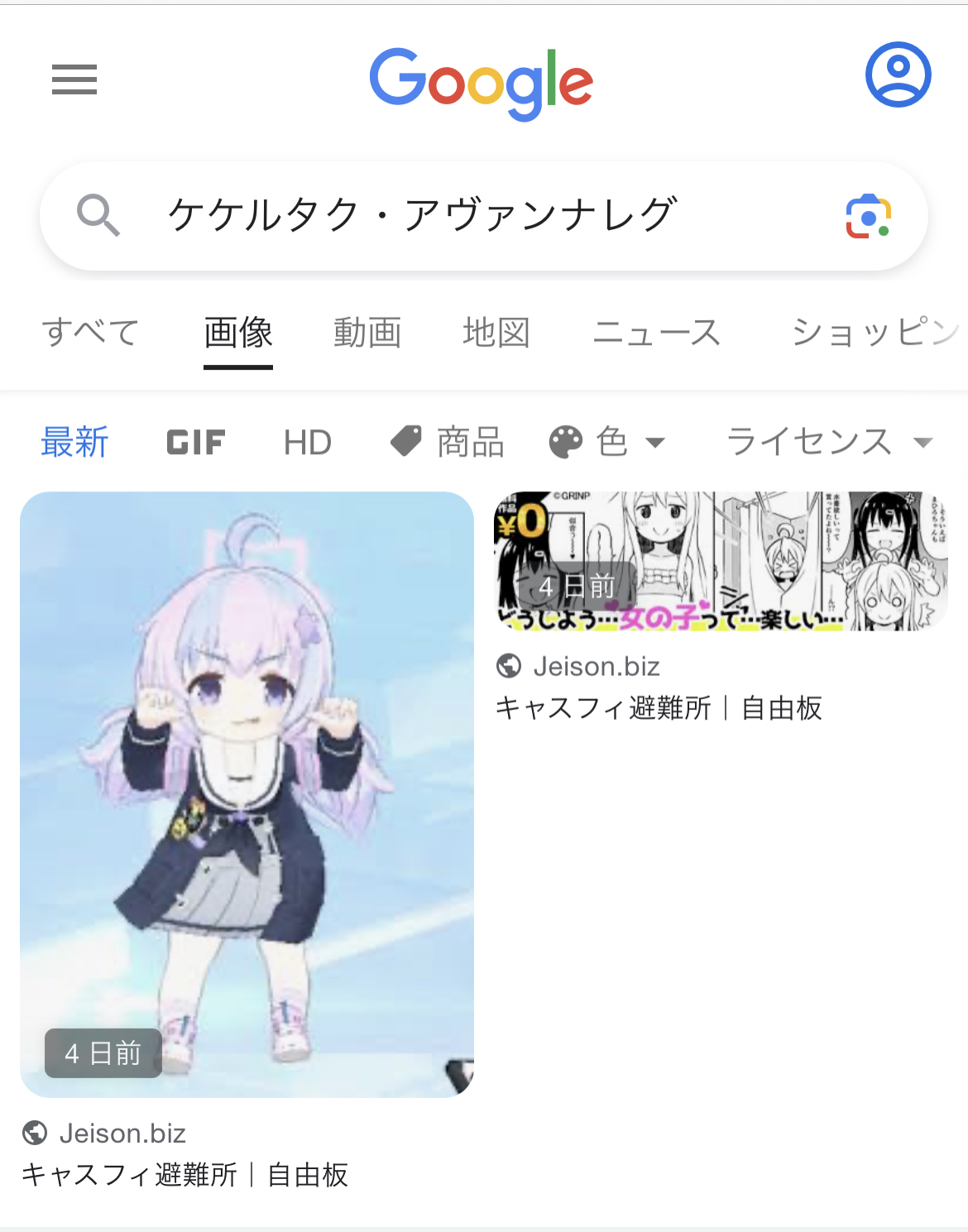Screen dimensions: 968x1232
Task: Open the black-and-white manga image result
Action: pos(720,561)
